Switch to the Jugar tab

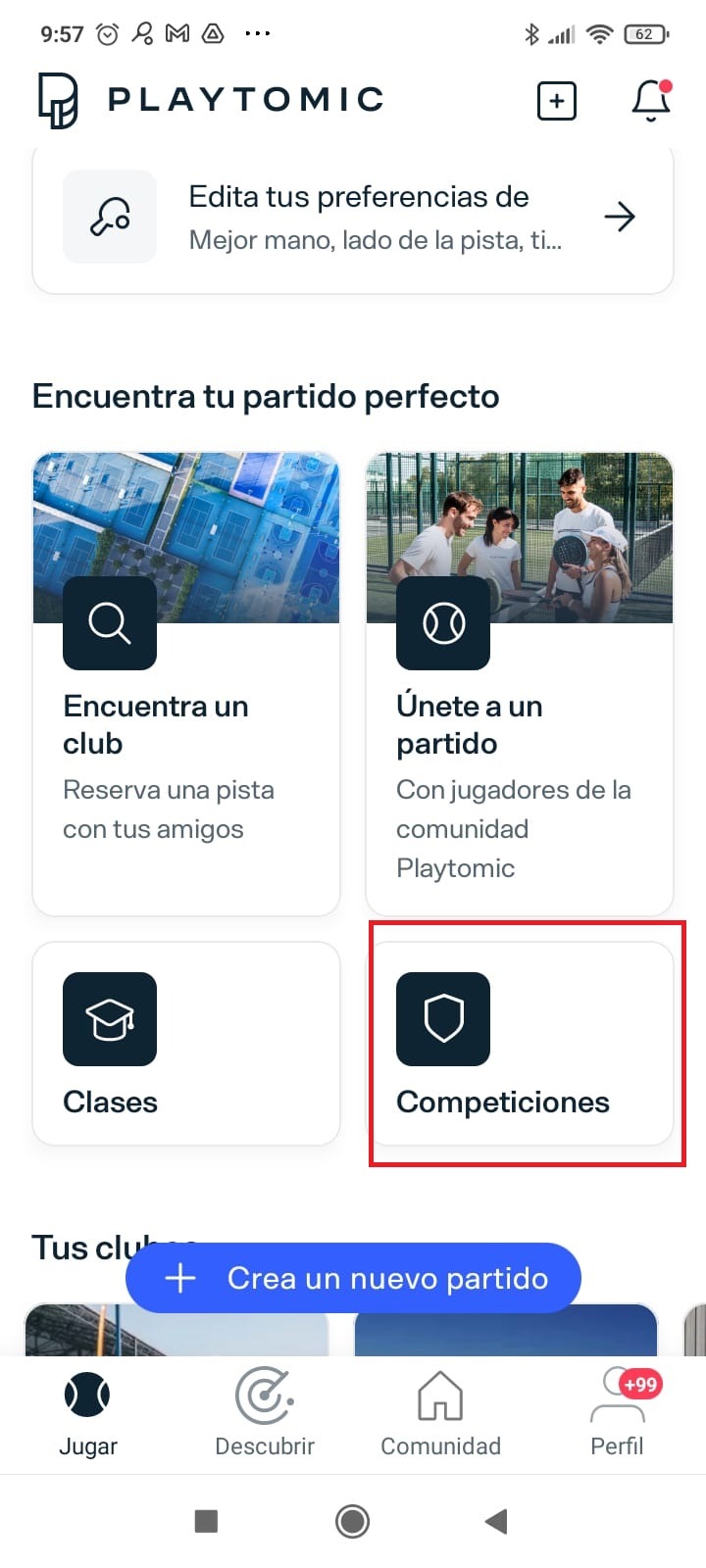[88, 1414]
